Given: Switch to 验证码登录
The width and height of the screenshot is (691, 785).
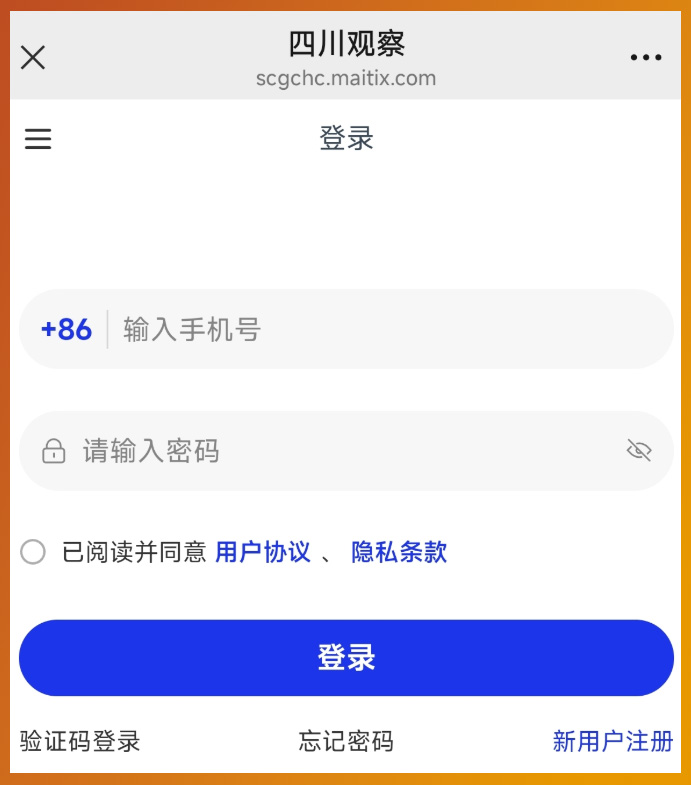Looking at the screenshot, I should (80, 741).
